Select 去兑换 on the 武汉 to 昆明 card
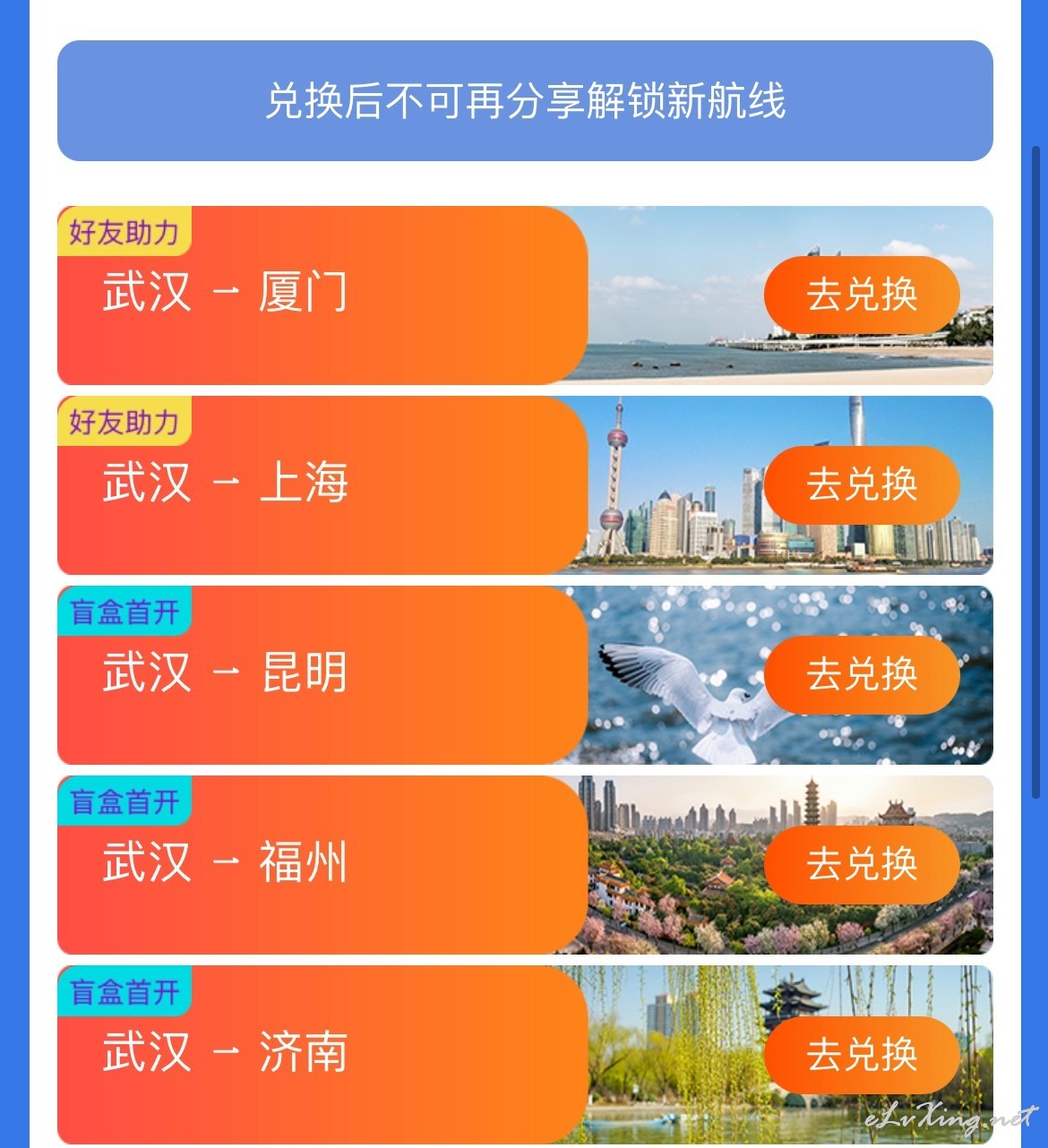Viewport: 1048px width, 1148px height. [862, 674]
